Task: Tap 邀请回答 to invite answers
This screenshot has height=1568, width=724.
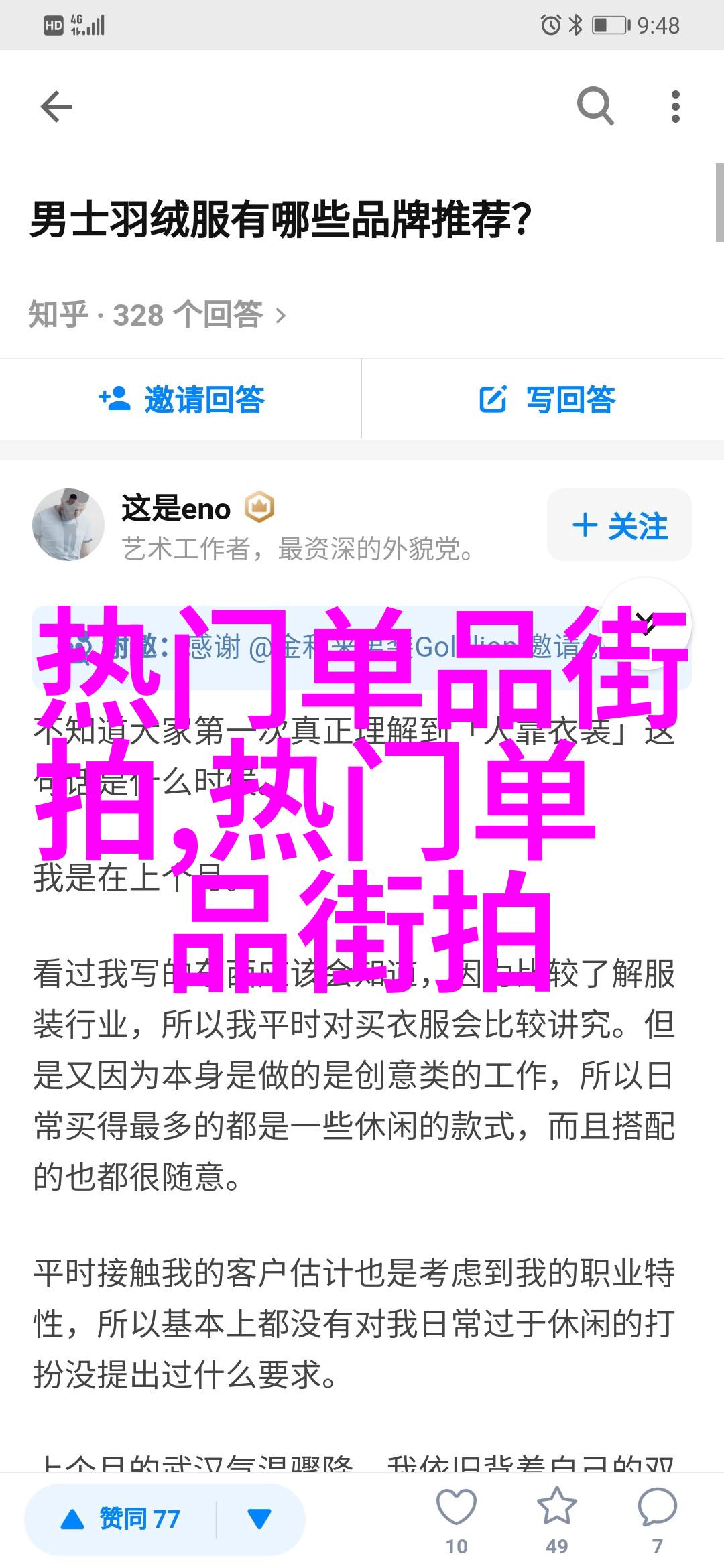Action: [181, 400]
